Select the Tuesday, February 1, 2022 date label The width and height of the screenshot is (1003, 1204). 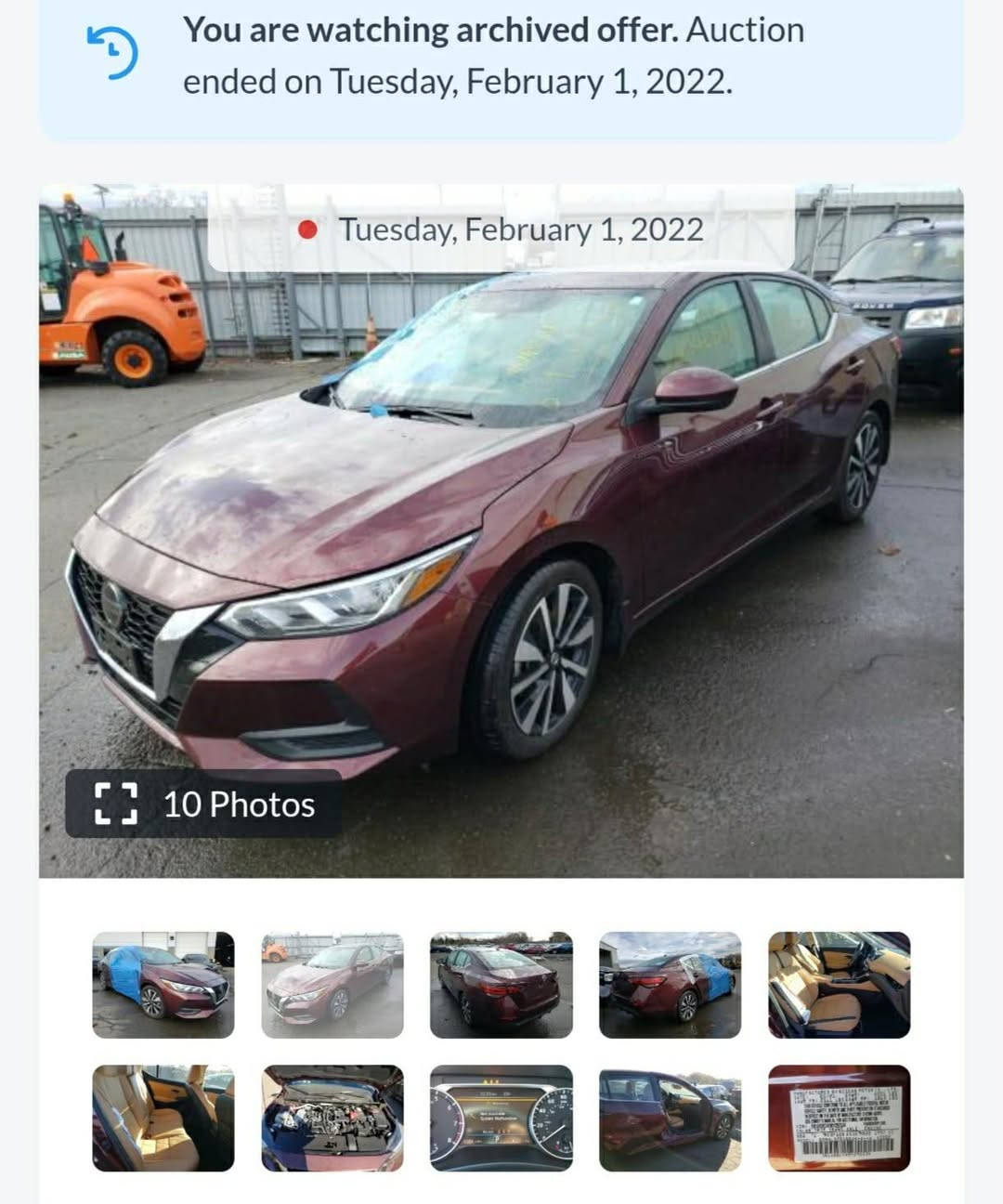pyautogui.click(x=523, y=229)
